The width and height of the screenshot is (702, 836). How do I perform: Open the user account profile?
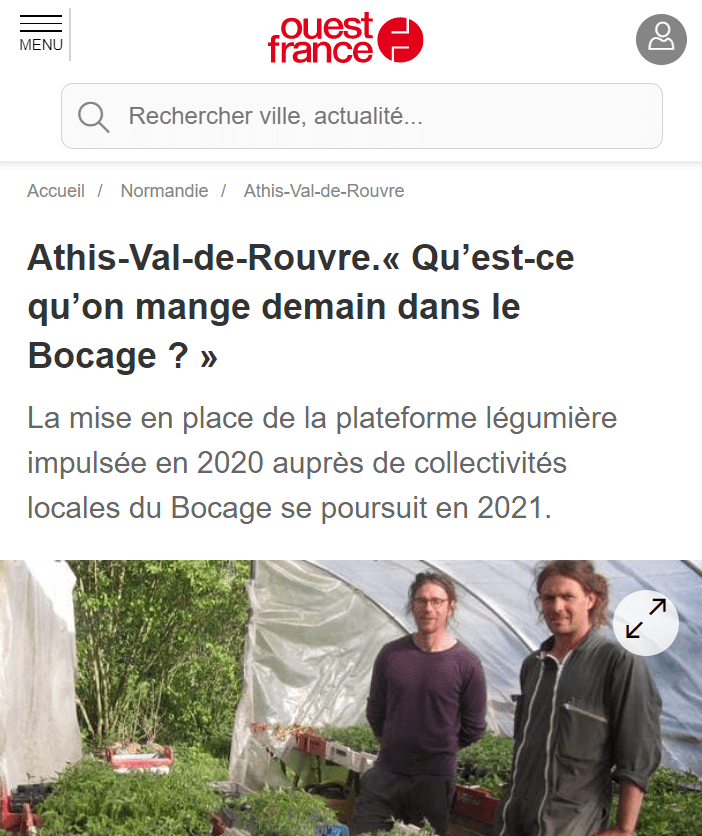tap(661, 40)
